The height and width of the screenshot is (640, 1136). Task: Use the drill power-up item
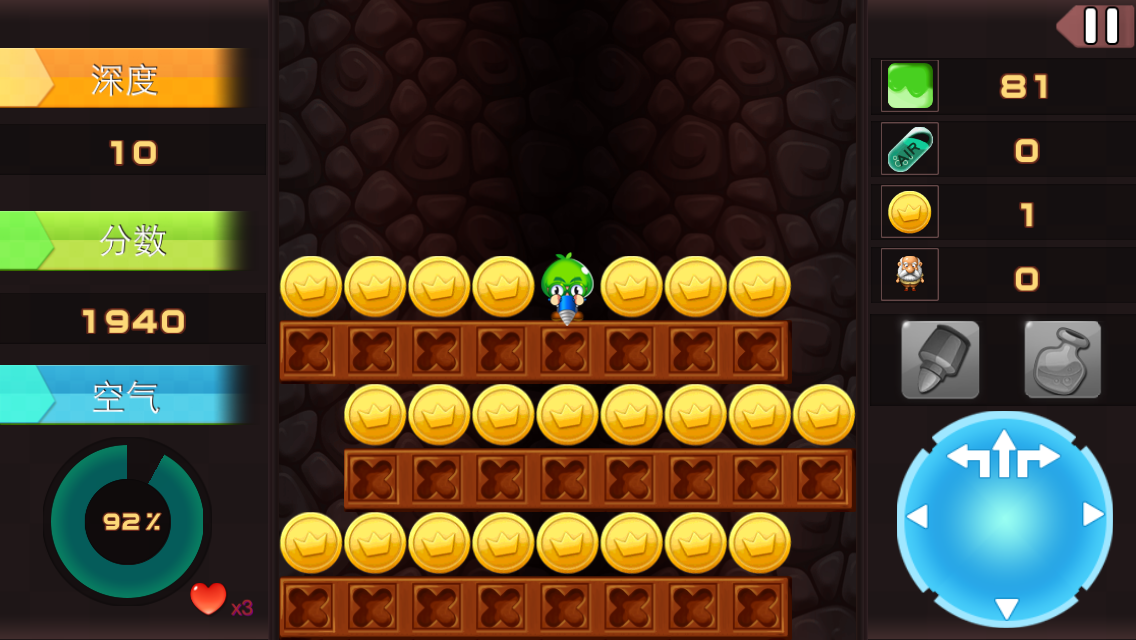point(940,360)
